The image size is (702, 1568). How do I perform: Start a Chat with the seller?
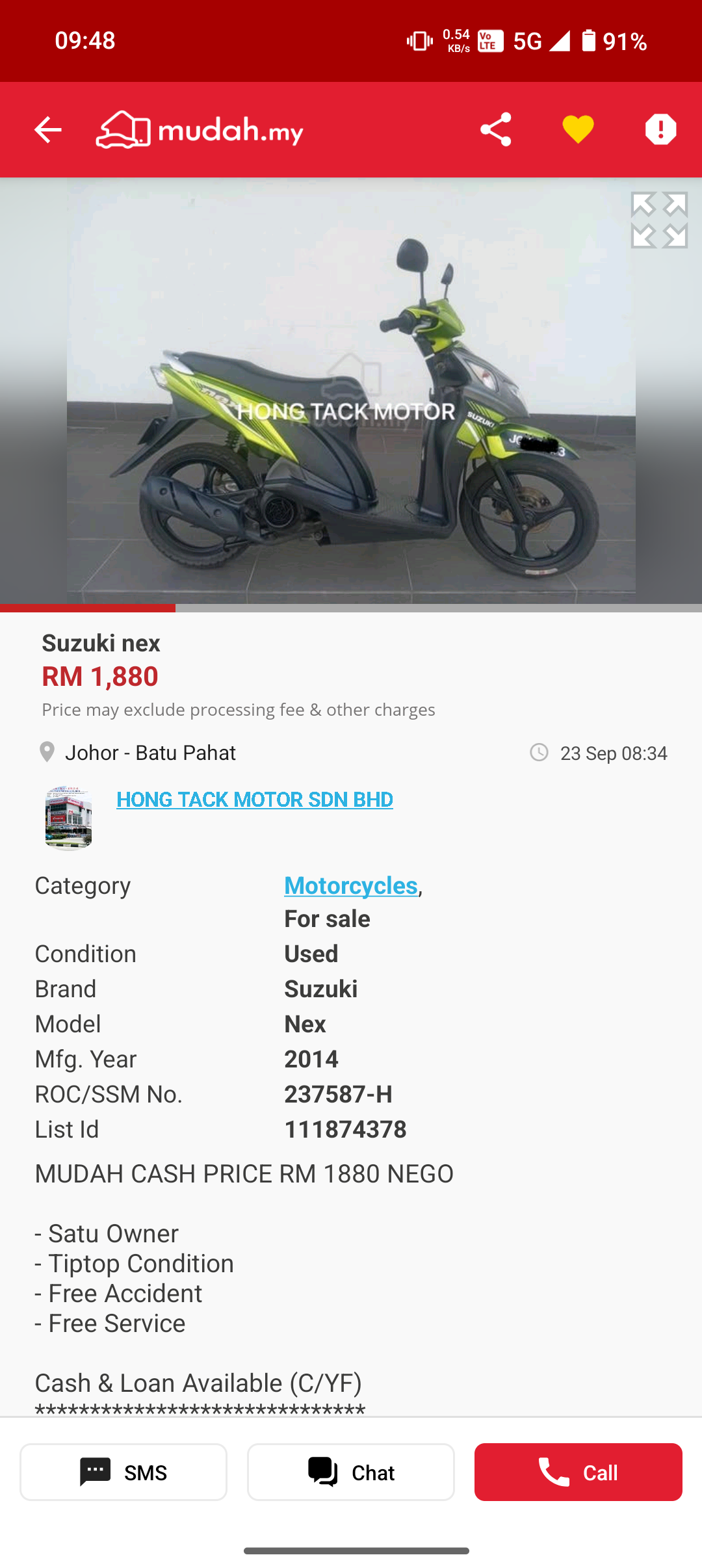point(351,1472)
